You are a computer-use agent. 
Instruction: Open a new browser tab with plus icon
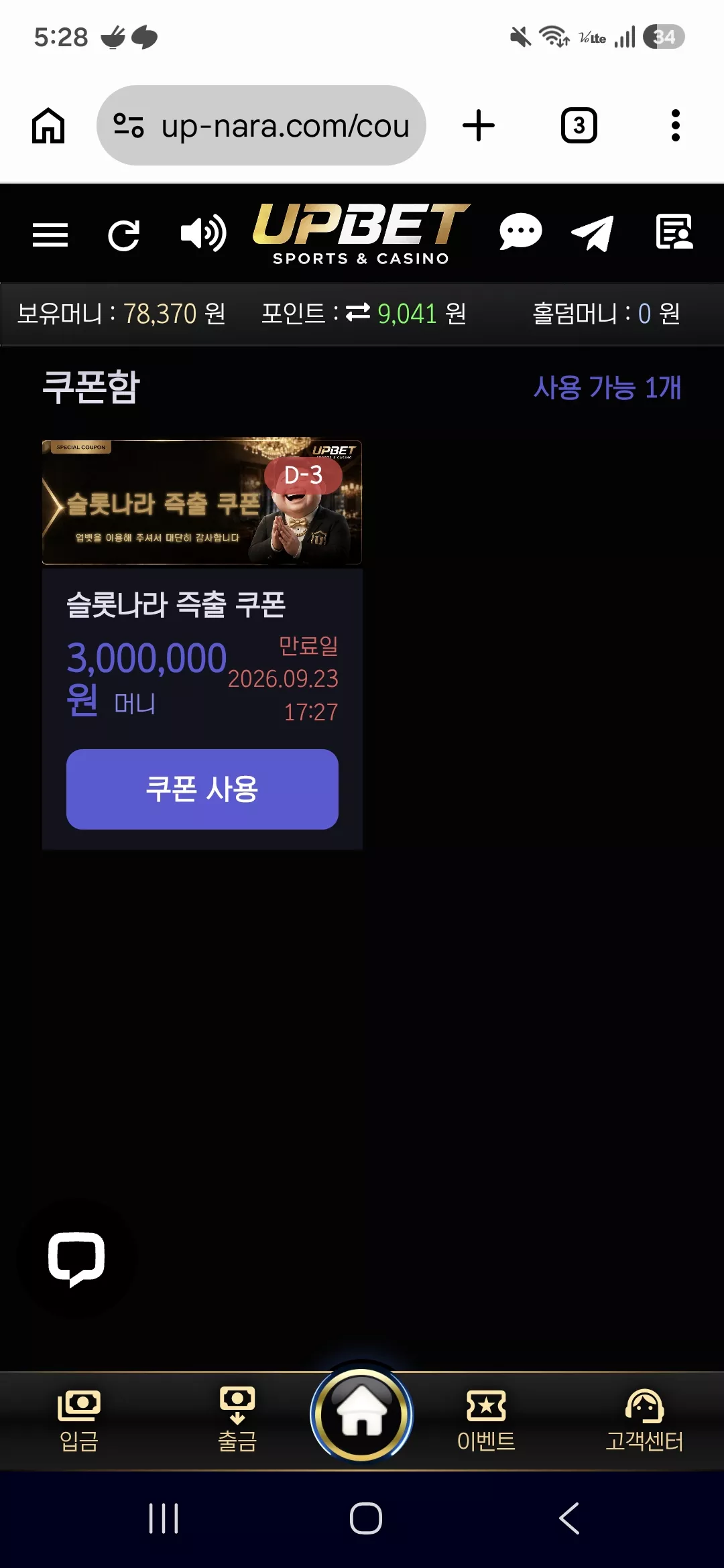point(479,125)
